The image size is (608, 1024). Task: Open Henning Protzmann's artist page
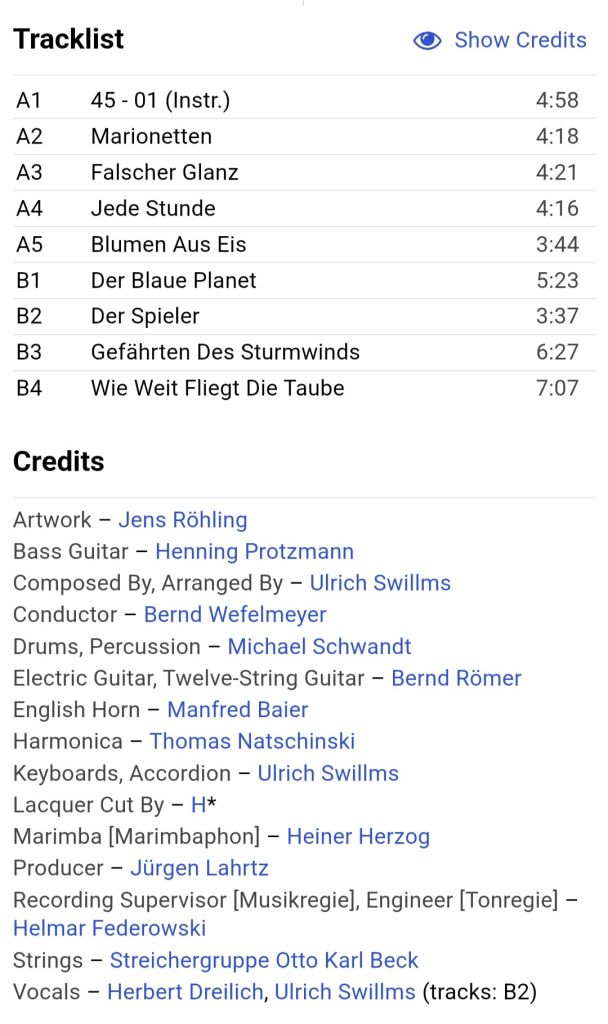point(255,551)
